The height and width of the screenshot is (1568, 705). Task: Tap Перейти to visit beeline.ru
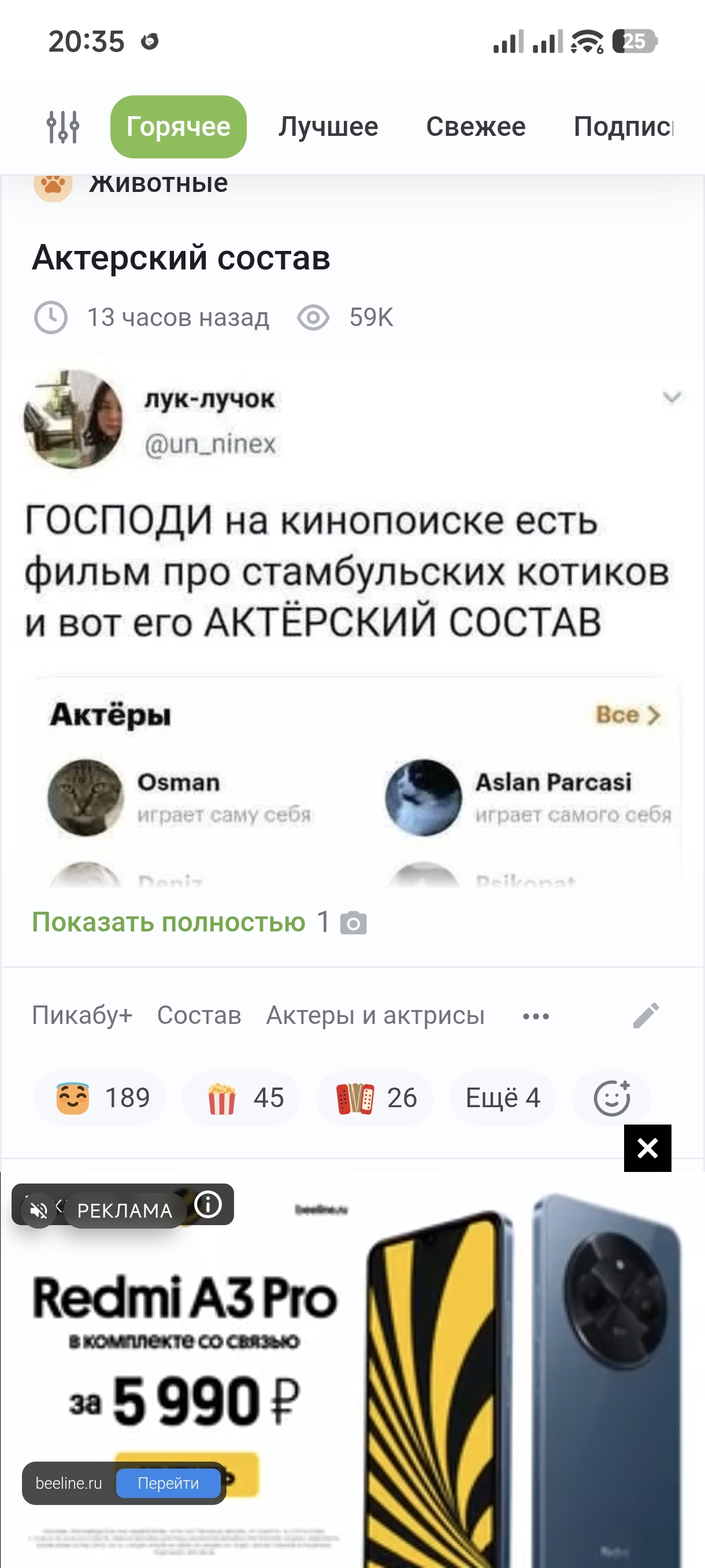pos(168,1483)
